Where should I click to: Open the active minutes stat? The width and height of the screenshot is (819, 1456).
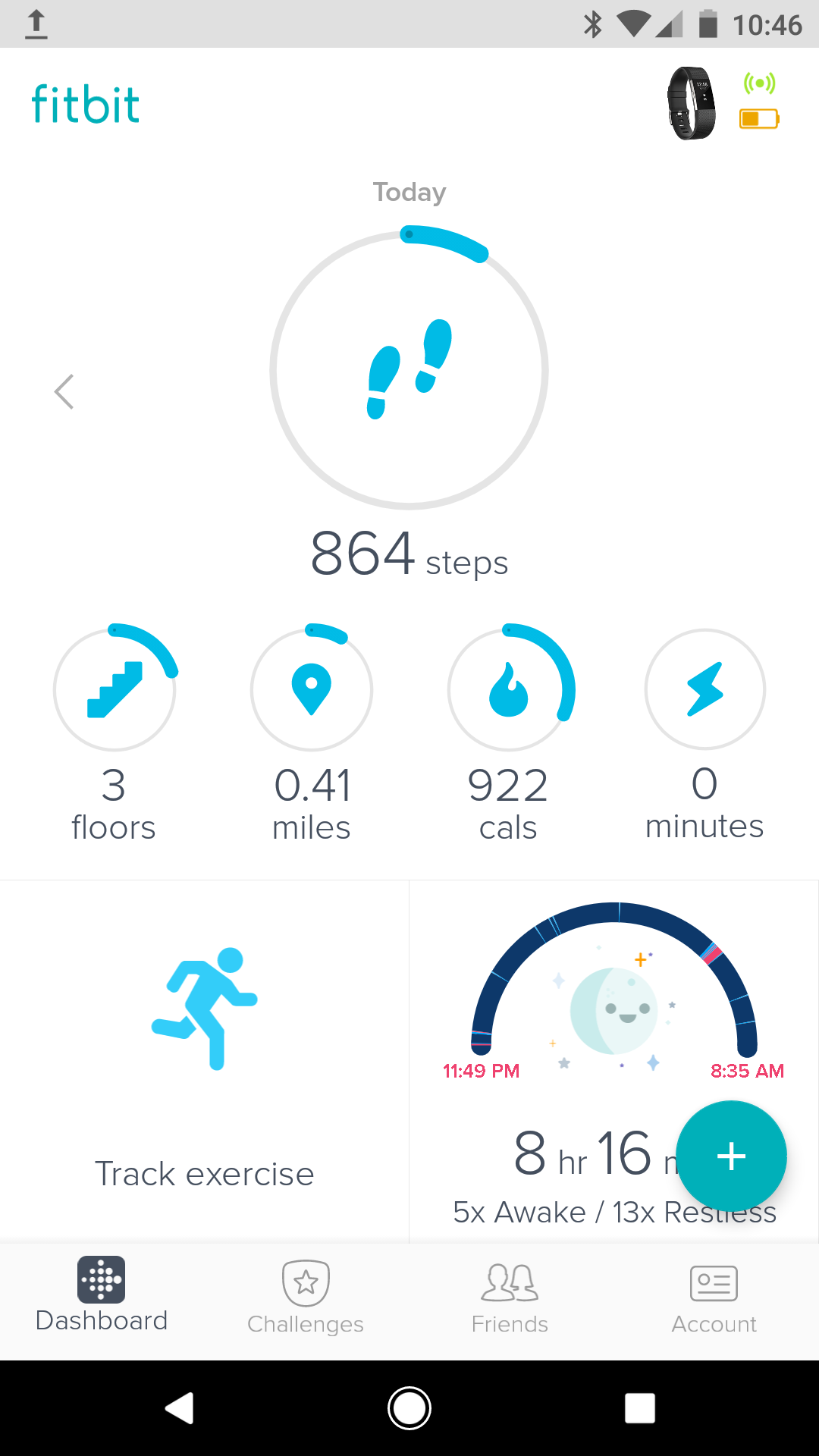704,689
